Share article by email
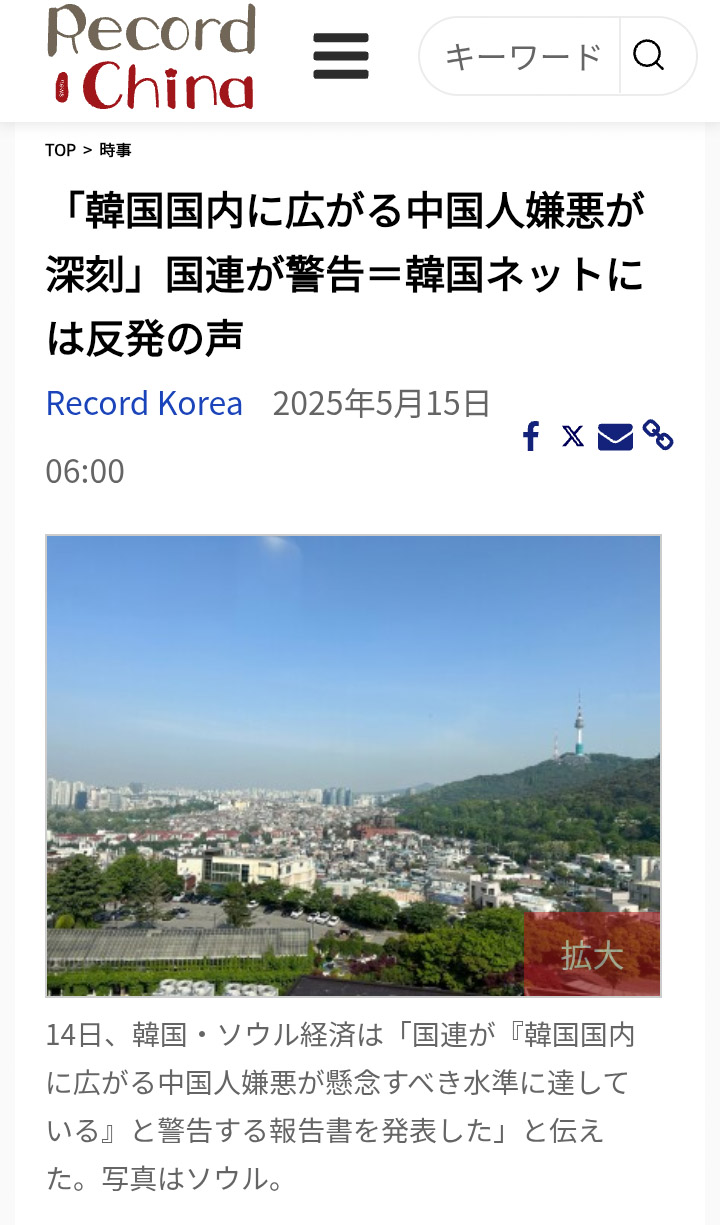720x1225 pixels. click(x=615, y=437)
